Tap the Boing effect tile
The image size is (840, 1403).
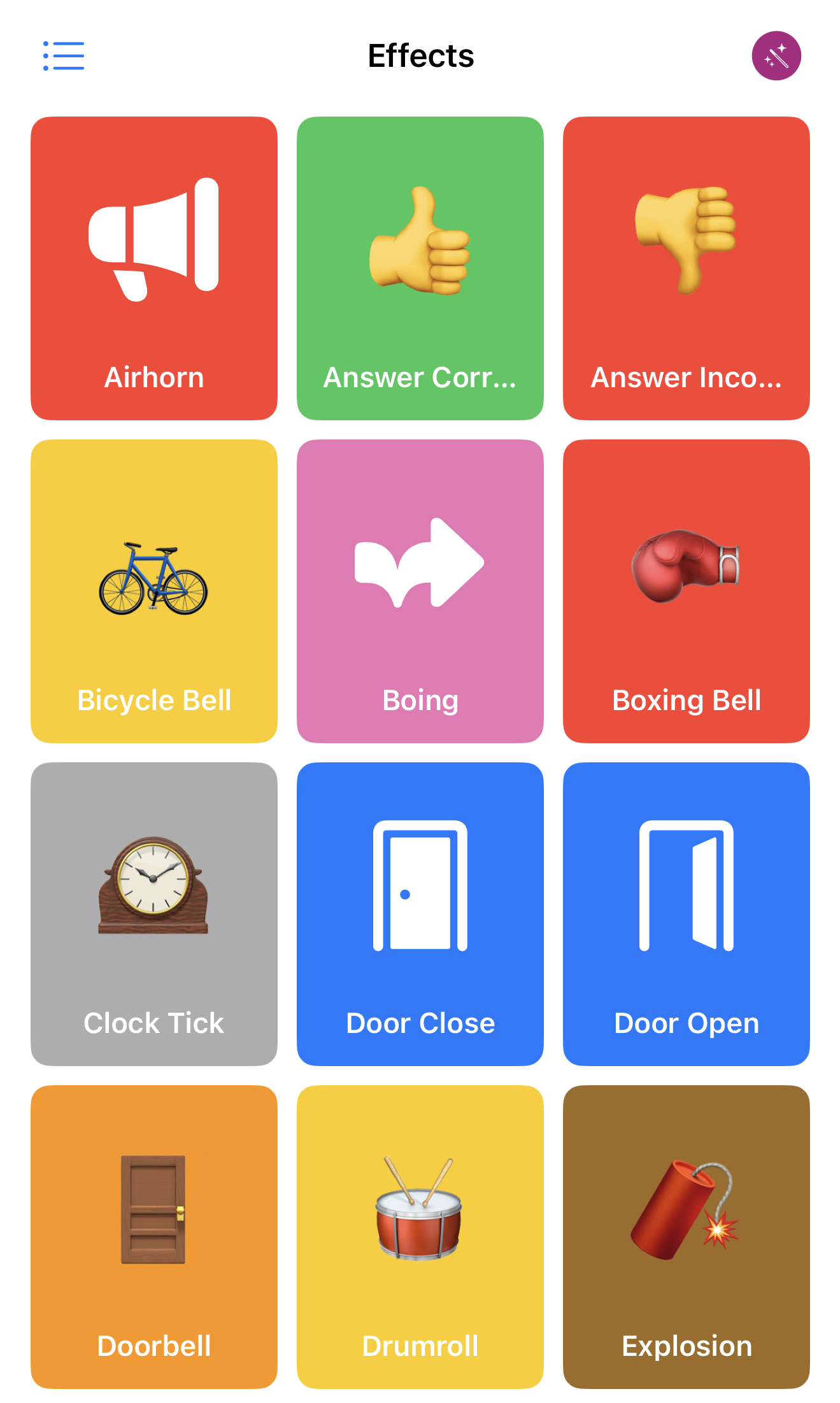420,591
